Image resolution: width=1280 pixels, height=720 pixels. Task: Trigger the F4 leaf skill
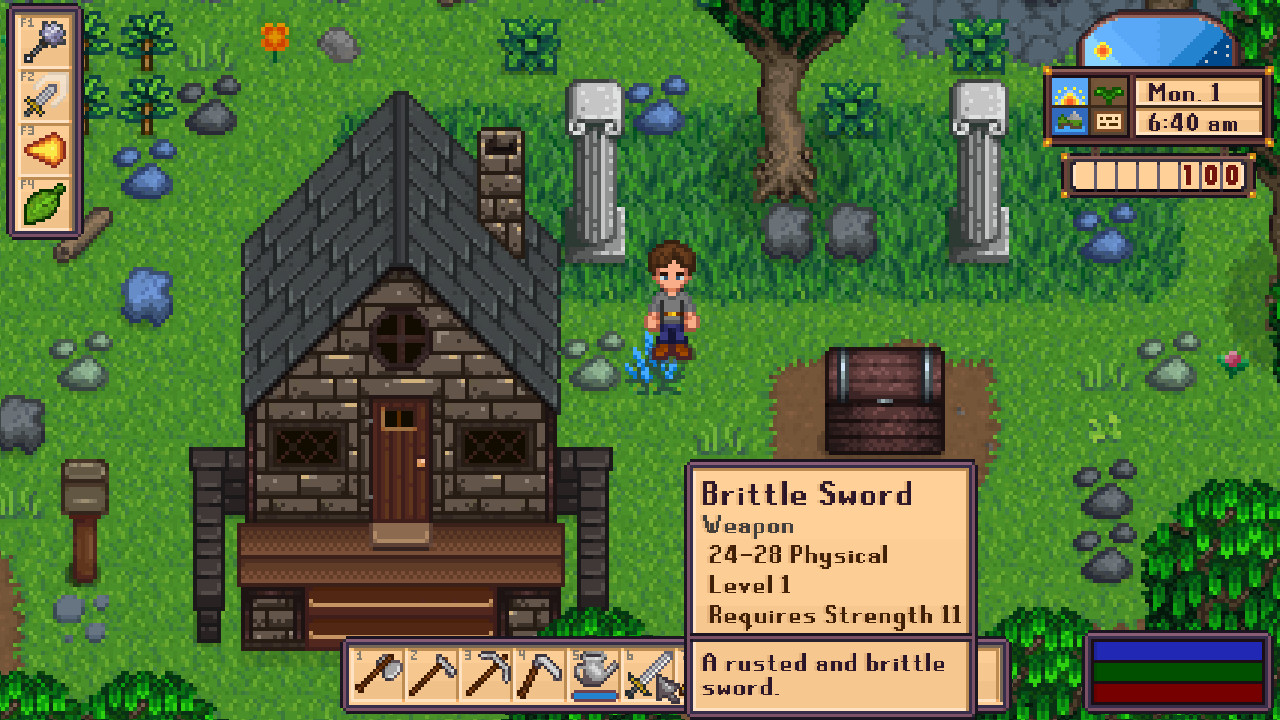click(x=44, y=205)
